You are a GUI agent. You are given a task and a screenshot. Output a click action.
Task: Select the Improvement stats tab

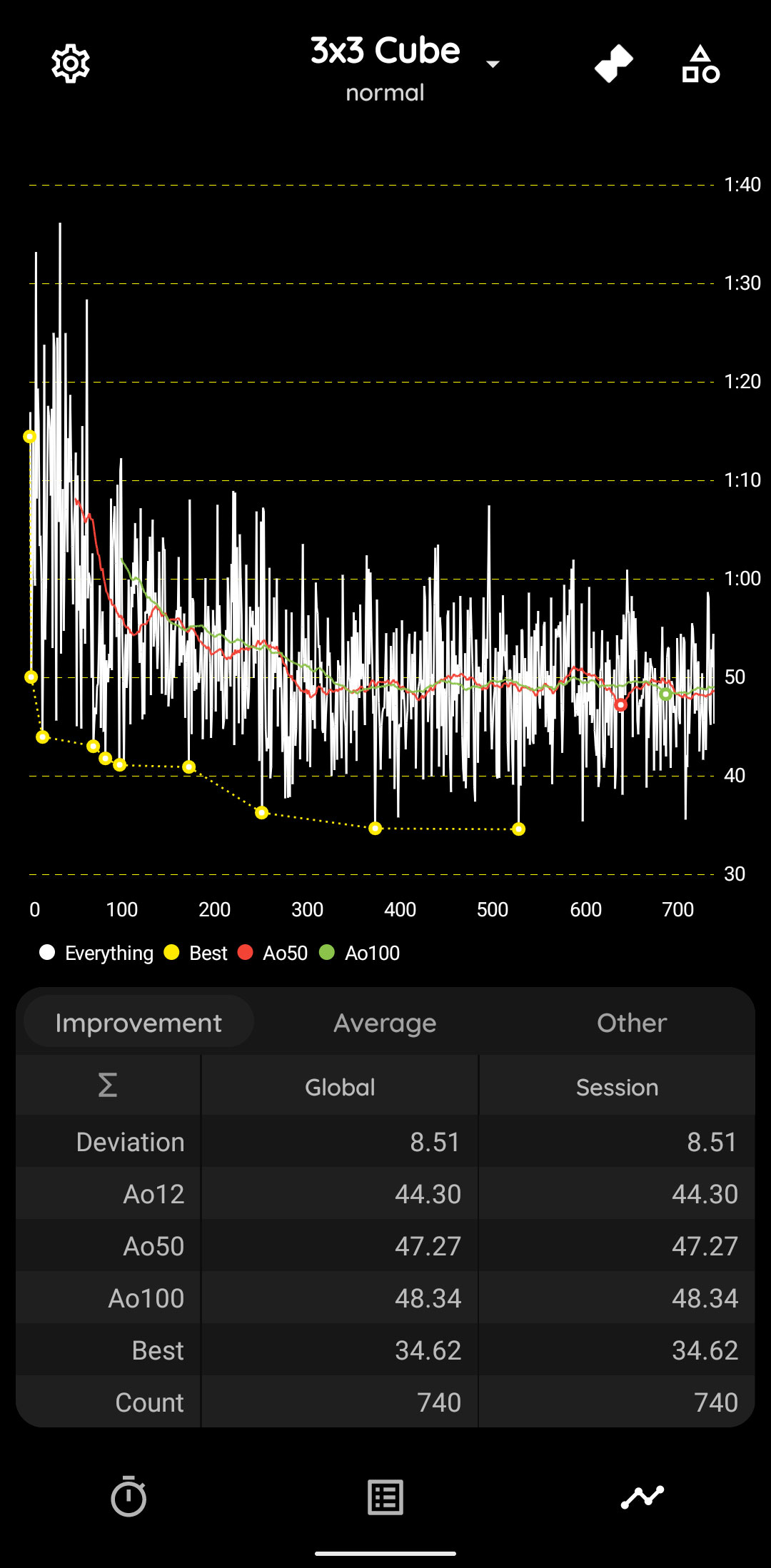(138, 1022)
